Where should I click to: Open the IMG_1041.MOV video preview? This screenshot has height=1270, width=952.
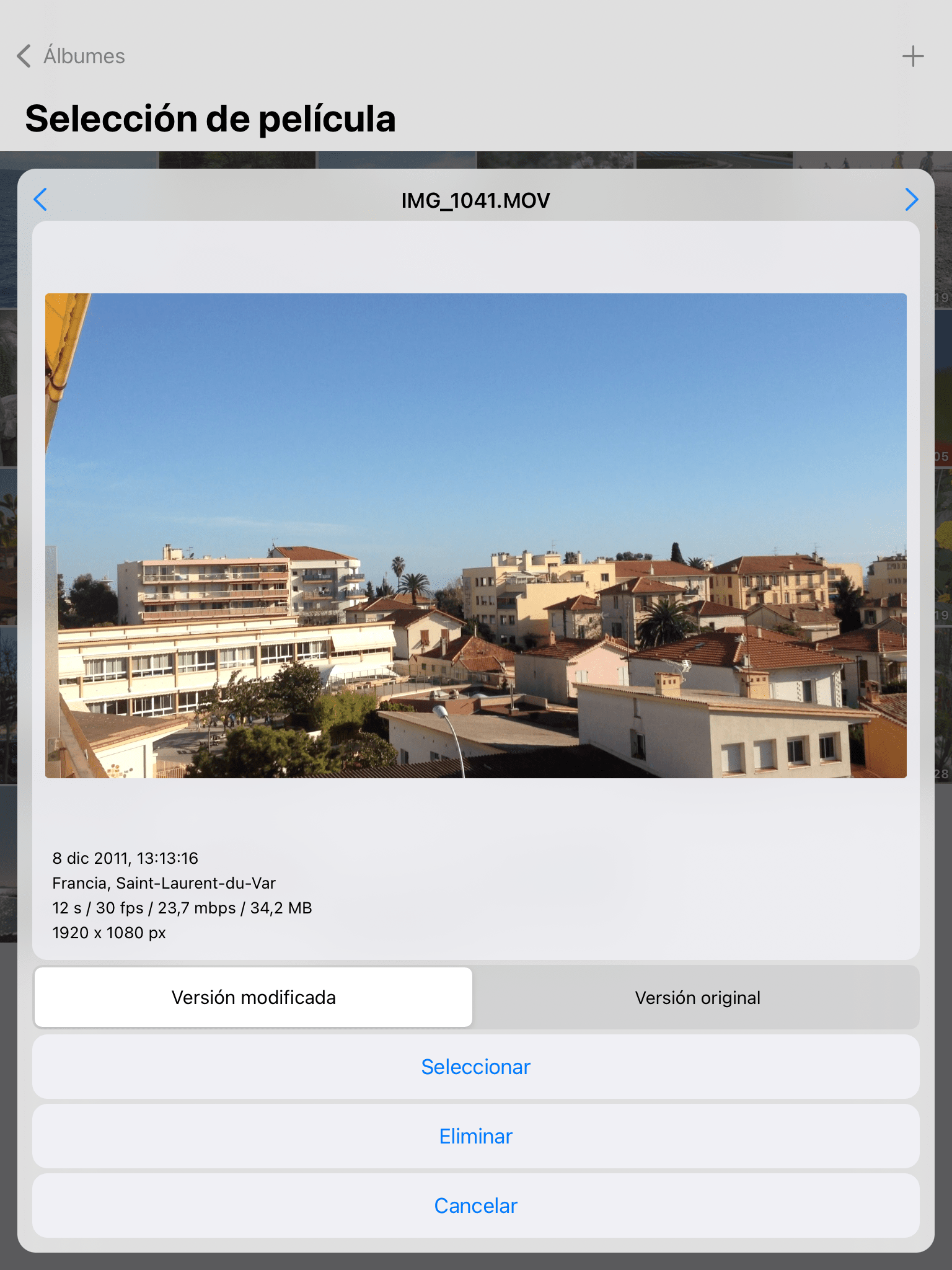click(476, 535)
